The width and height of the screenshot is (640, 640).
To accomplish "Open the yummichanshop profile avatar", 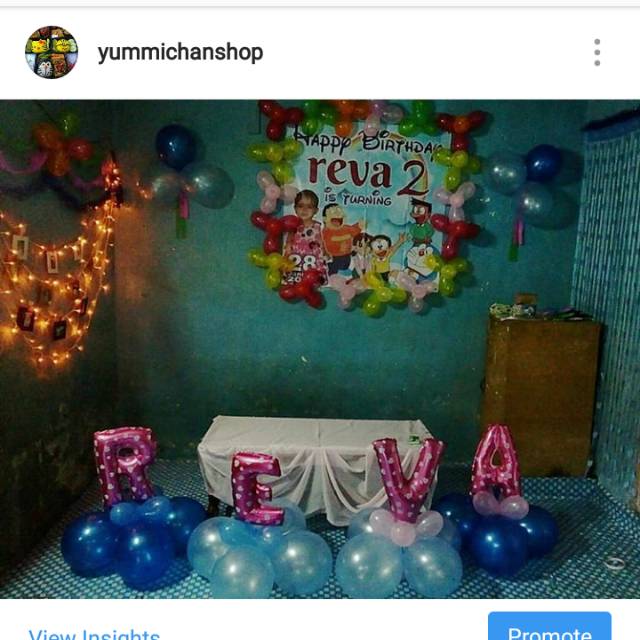I will pyautogui.click(x=51, y=53).
